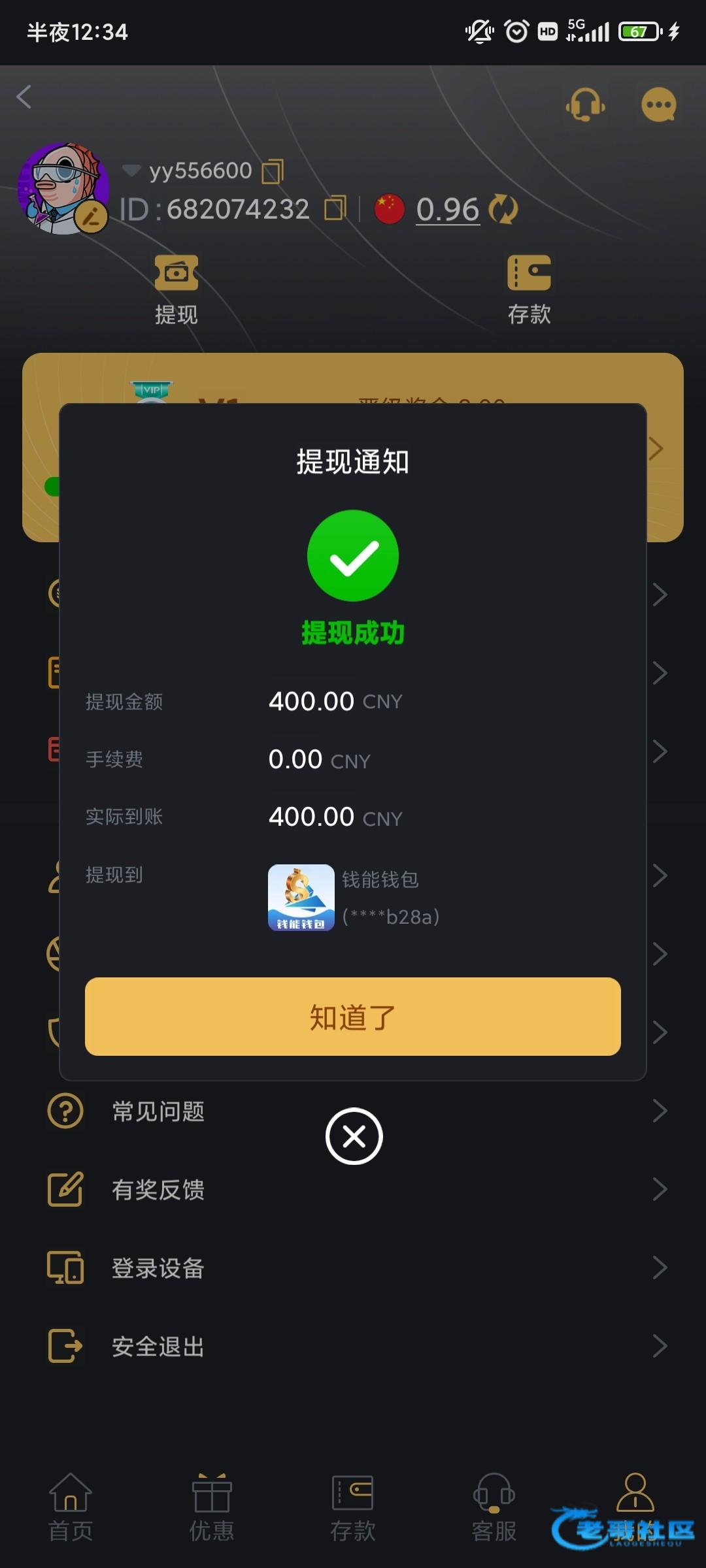Select 安全退出 to log out
The image size is (706, 1568).
pyautogui.click(x=353, y=1346)
